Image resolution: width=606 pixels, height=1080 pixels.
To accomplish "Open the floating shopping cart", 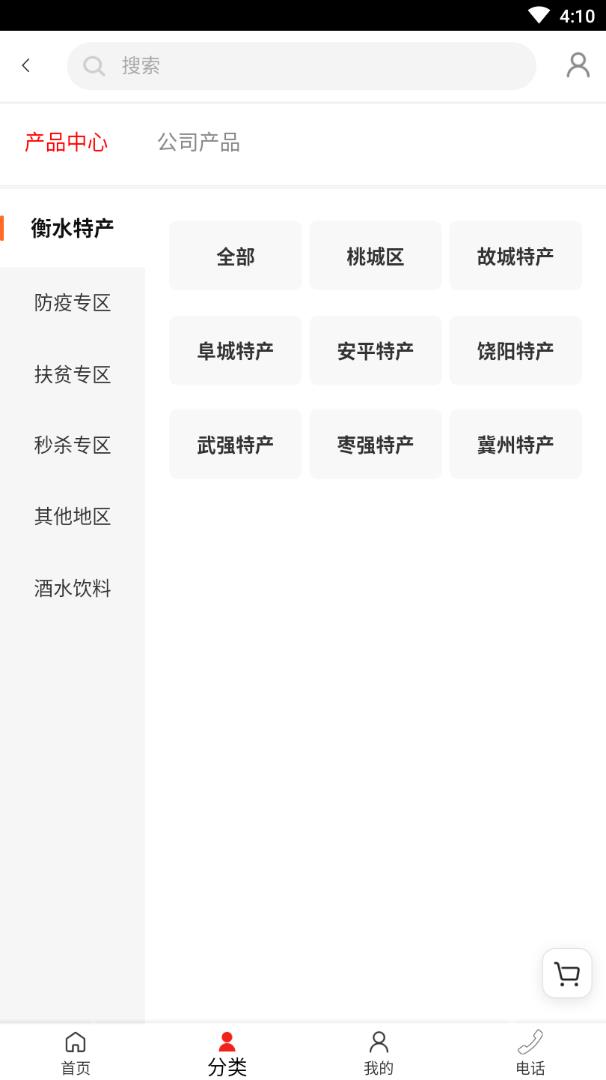I will pos(567,974).
